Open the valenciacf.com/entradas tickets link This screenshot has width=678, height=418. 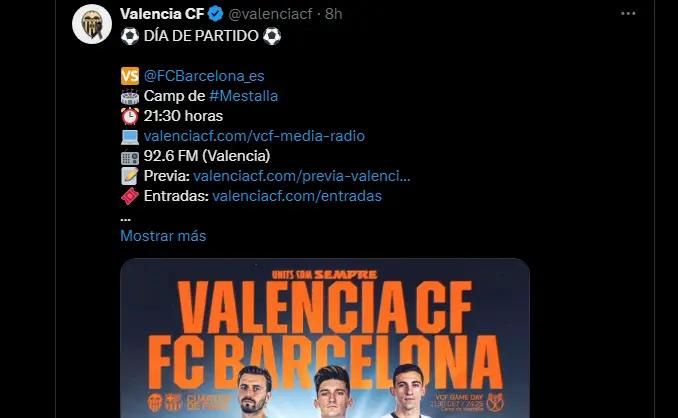click(x=297, y=195)
